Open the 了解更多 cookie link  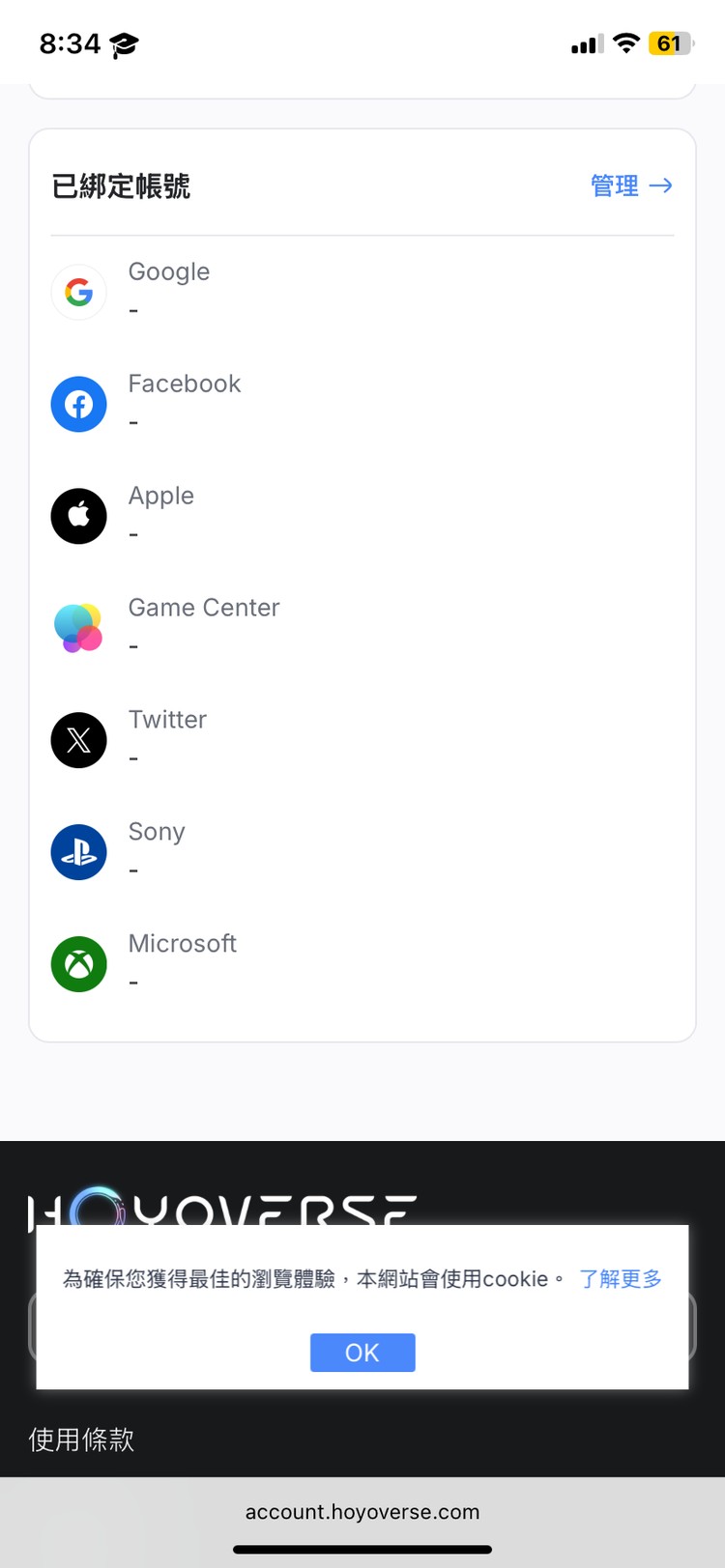pos(621,1279)
